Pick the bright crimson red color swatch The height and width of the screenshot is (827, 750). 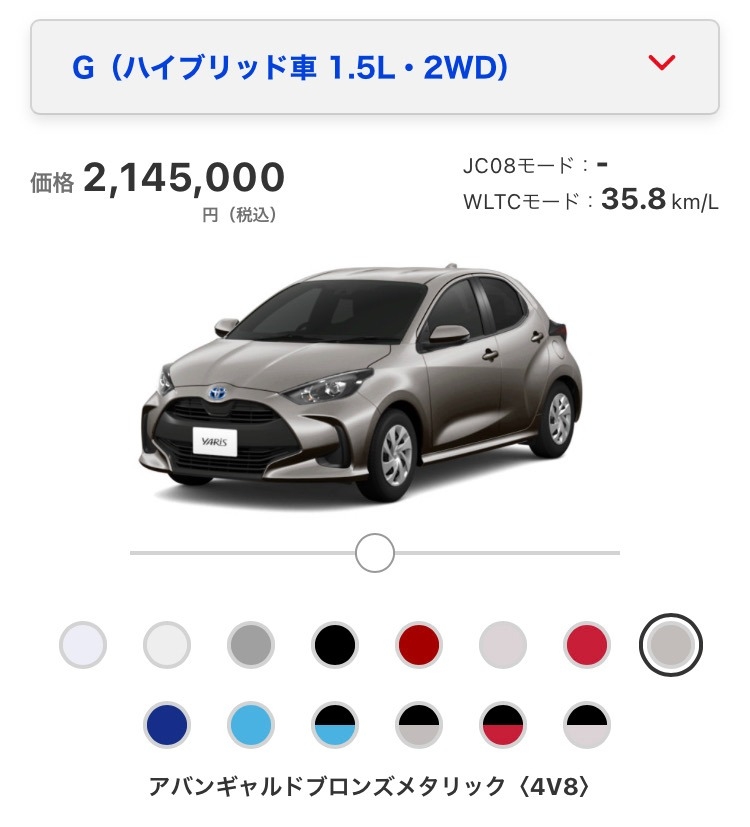[x=587, y=645]
